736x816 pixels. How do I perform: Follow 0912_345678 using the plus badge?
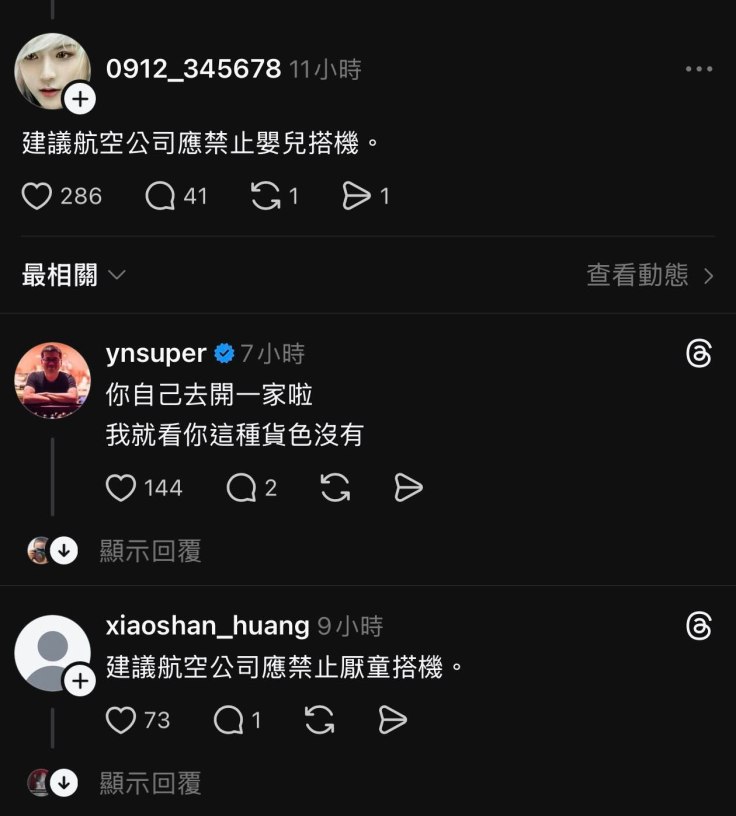(x=79, y=98)
